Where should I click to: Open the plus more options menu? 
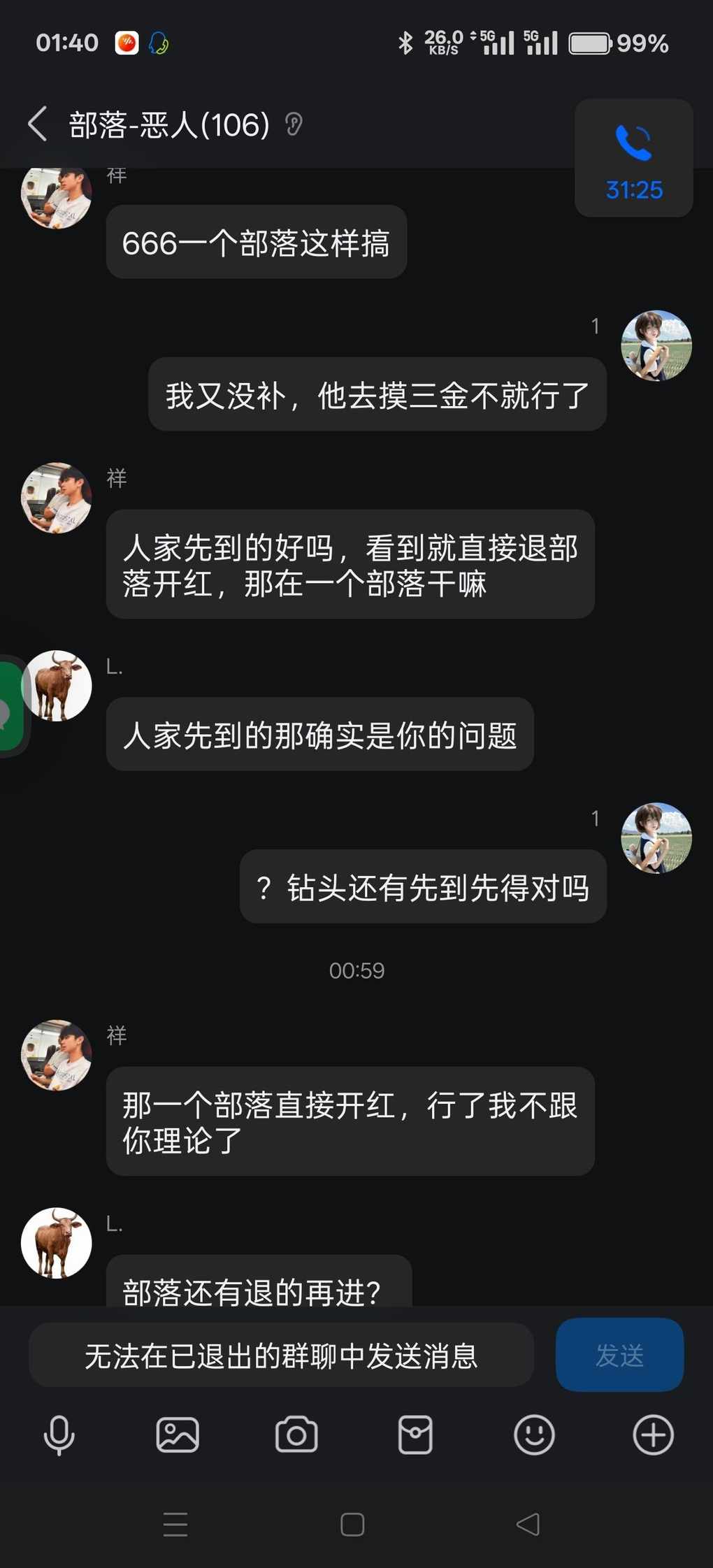pos(653,1435)
